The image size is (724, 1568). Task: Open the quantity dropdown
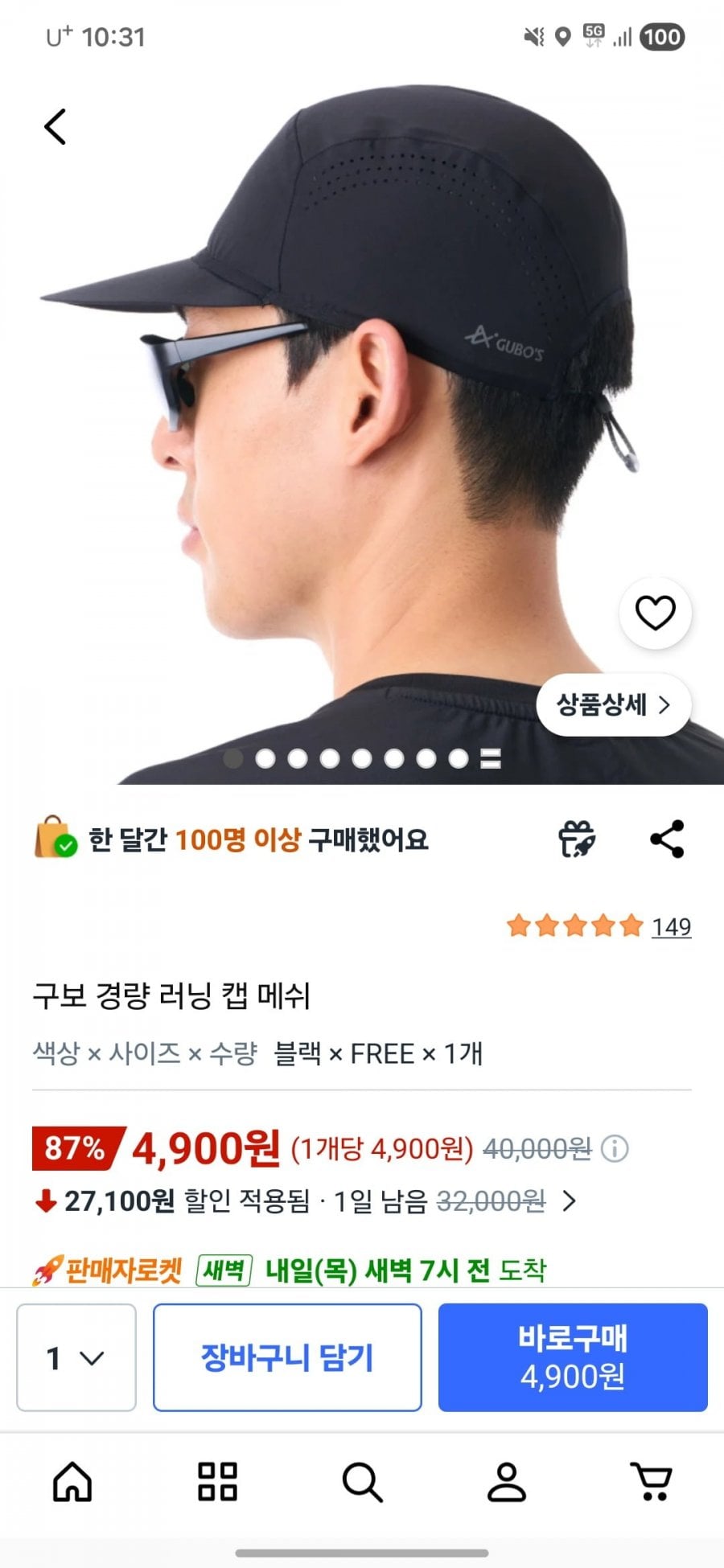[76, 1357]
